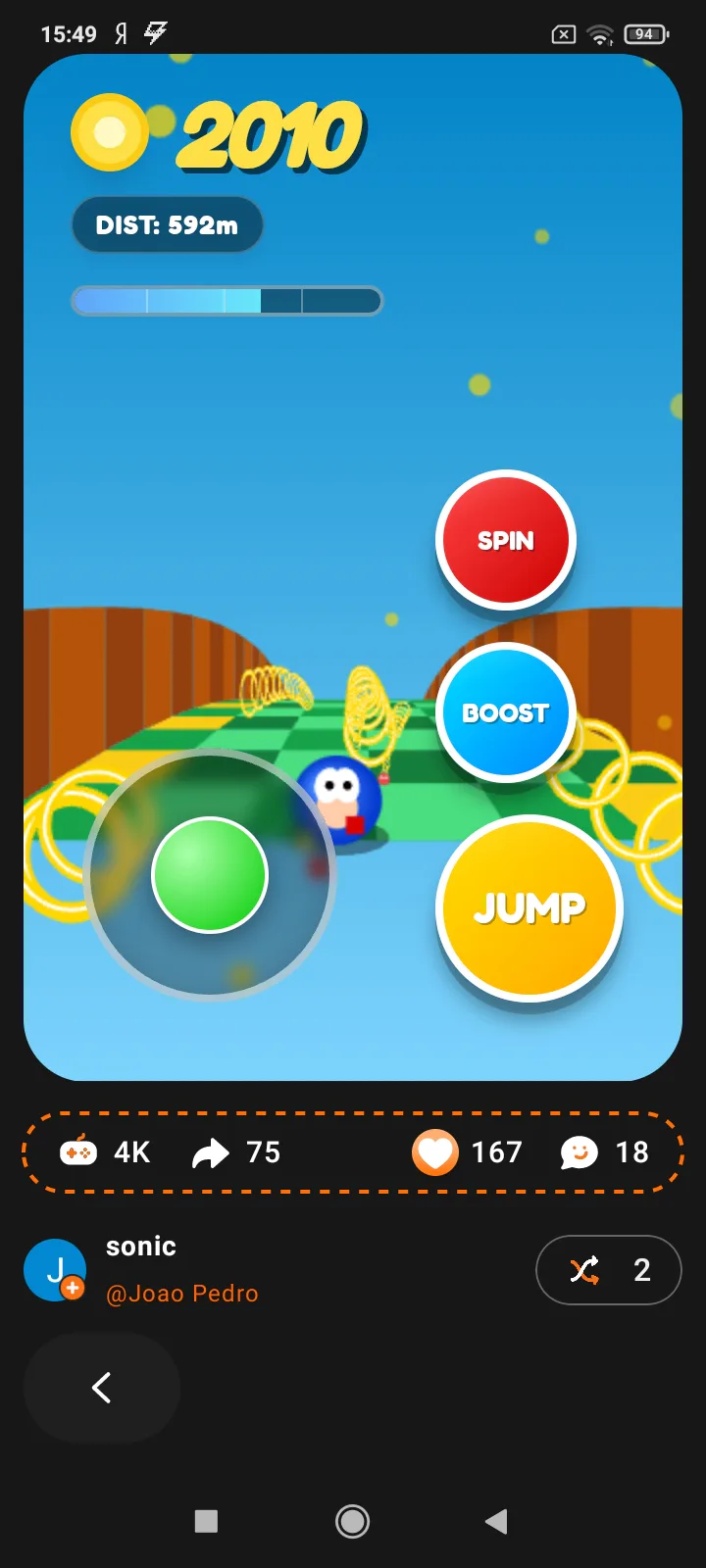Tap the system home button
The image size is (706, 1568).
pos(353,1521)
